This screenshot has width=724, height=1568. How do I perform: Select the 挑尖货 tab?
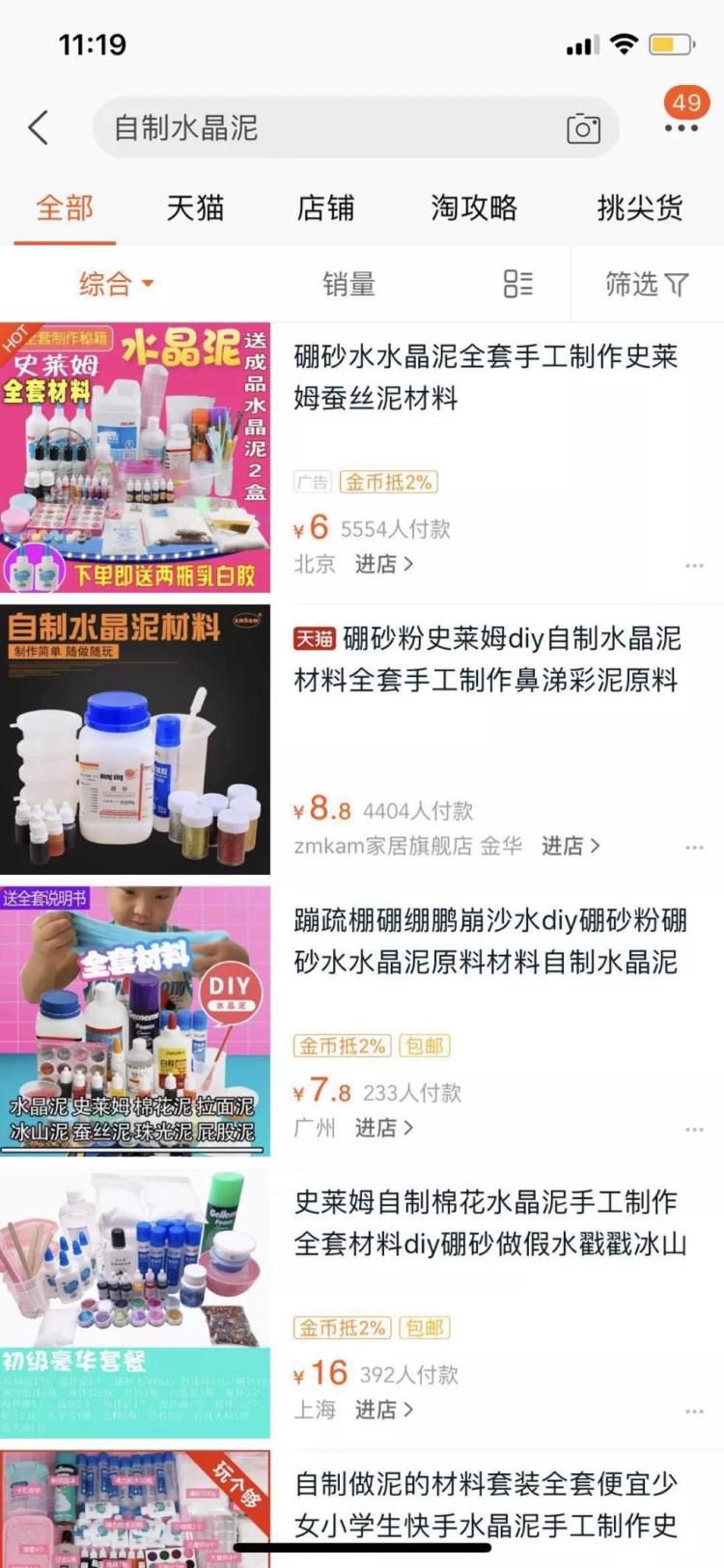639,208
